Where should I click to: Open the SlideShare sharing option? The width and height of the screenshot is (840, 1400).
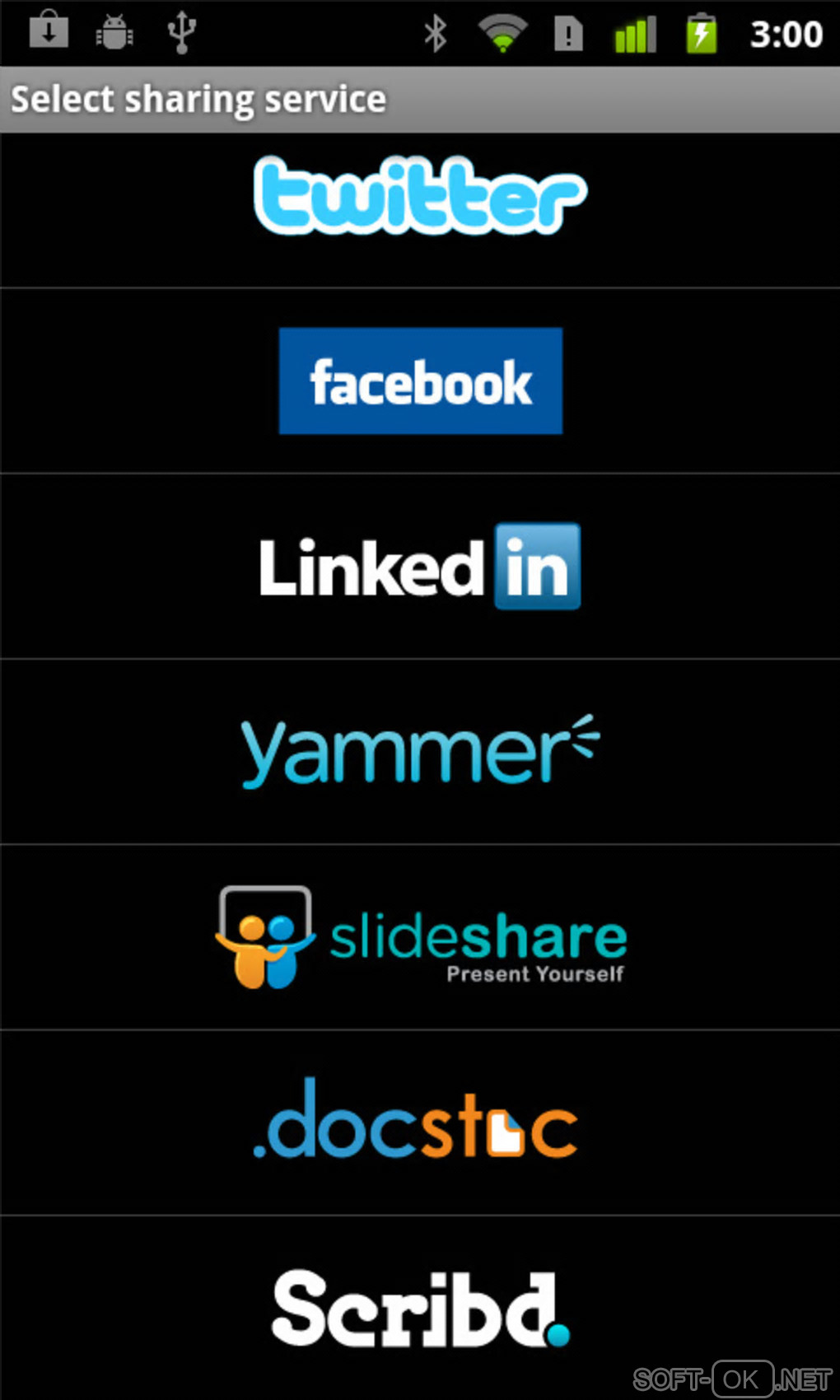click(x=420, y=937)
